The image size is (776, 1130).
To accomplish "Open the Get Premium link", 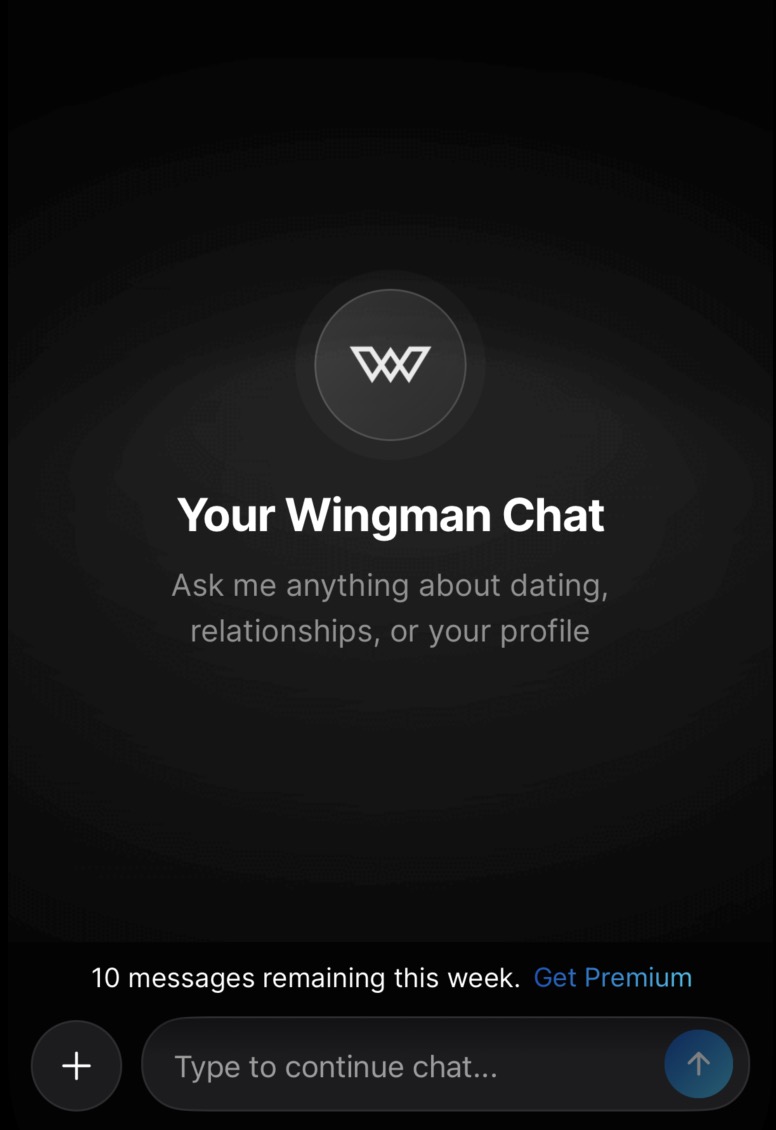I will coord(612,977).
